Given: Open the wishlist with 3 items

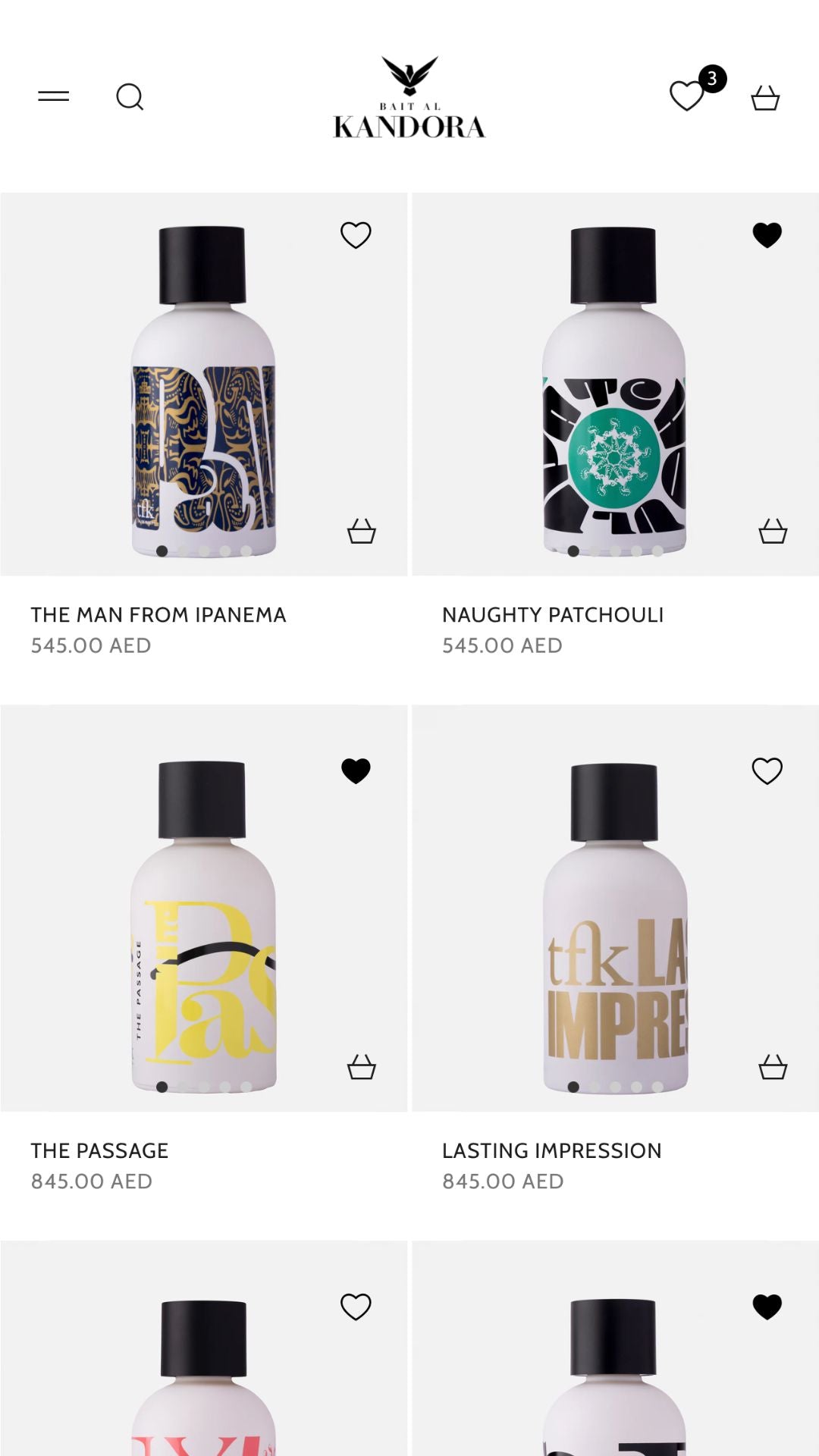Looking at the screenshot, I should (689, 96).
